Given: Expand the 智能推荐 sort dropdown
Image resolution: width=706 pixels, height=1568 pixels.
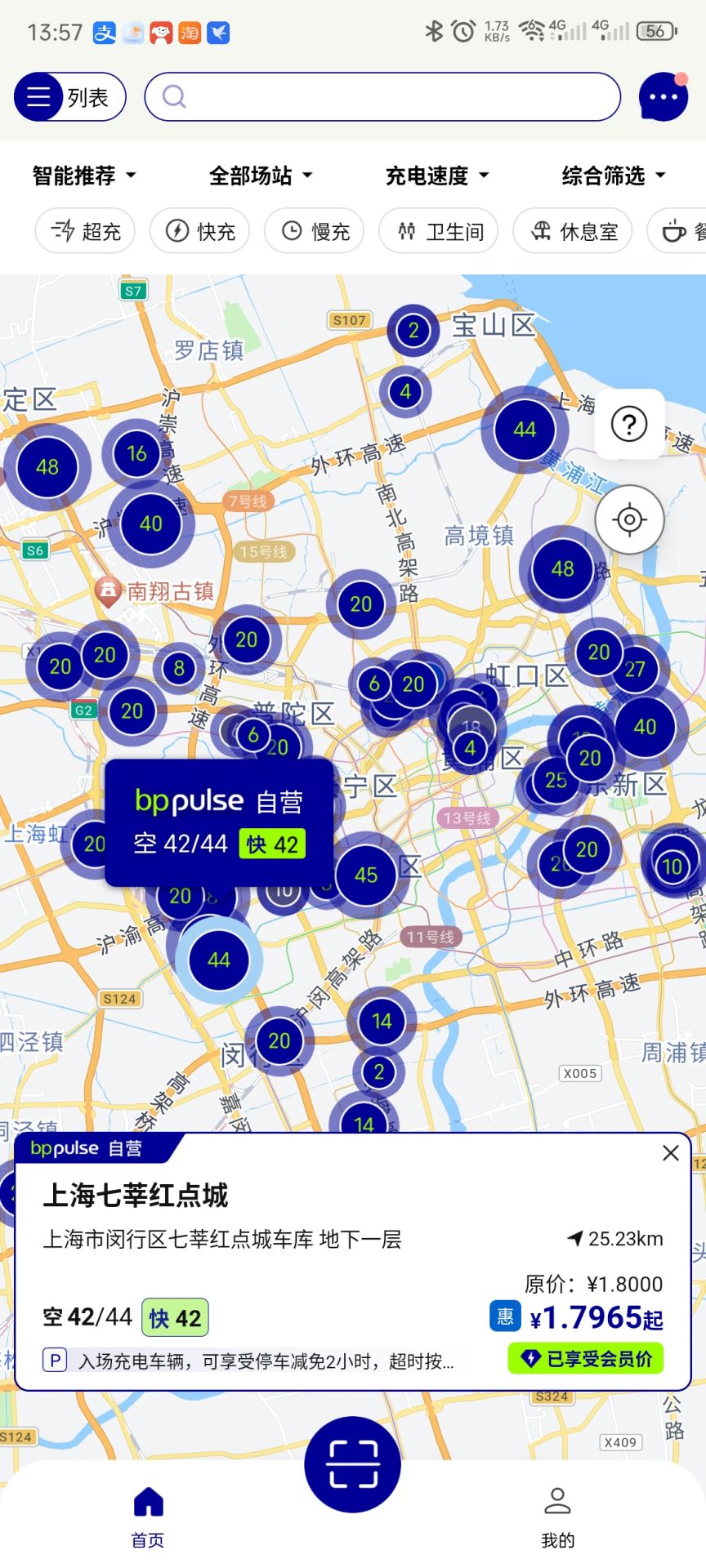Looking at the screenshot, I should [84, 175].
